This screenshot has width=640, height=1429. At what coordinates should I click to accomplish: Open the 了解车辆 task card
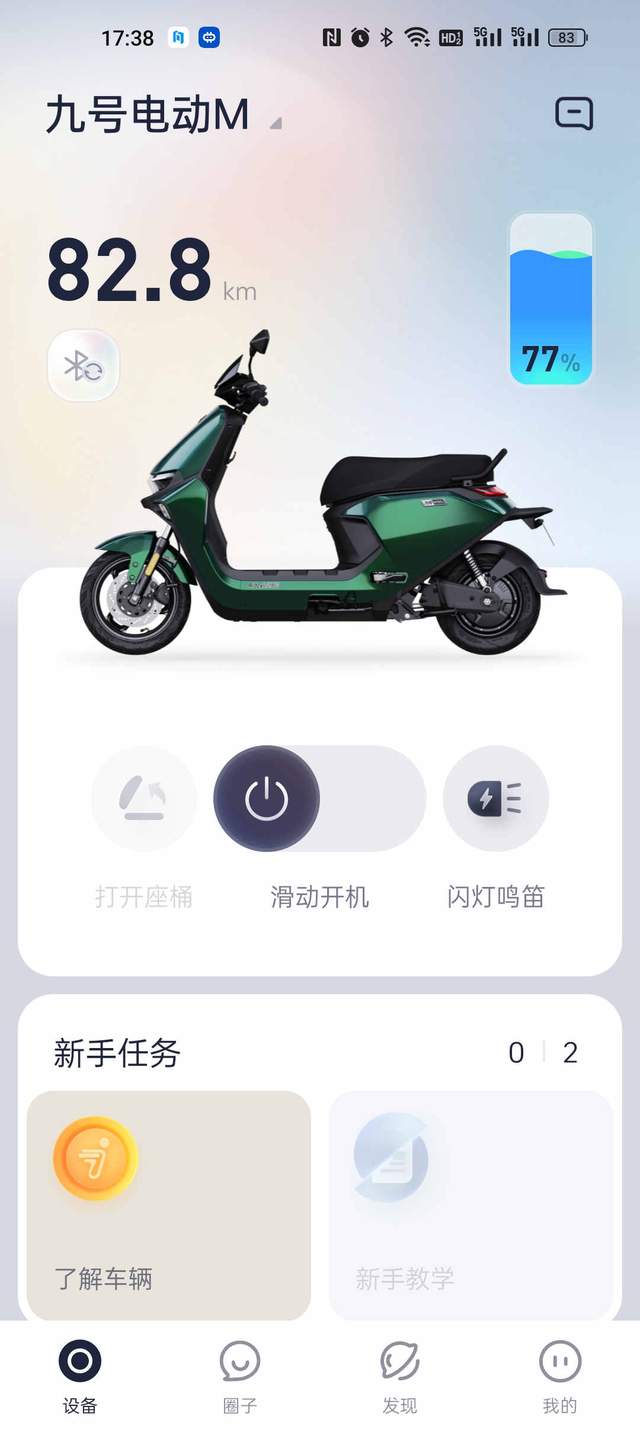click(168, 1205)
